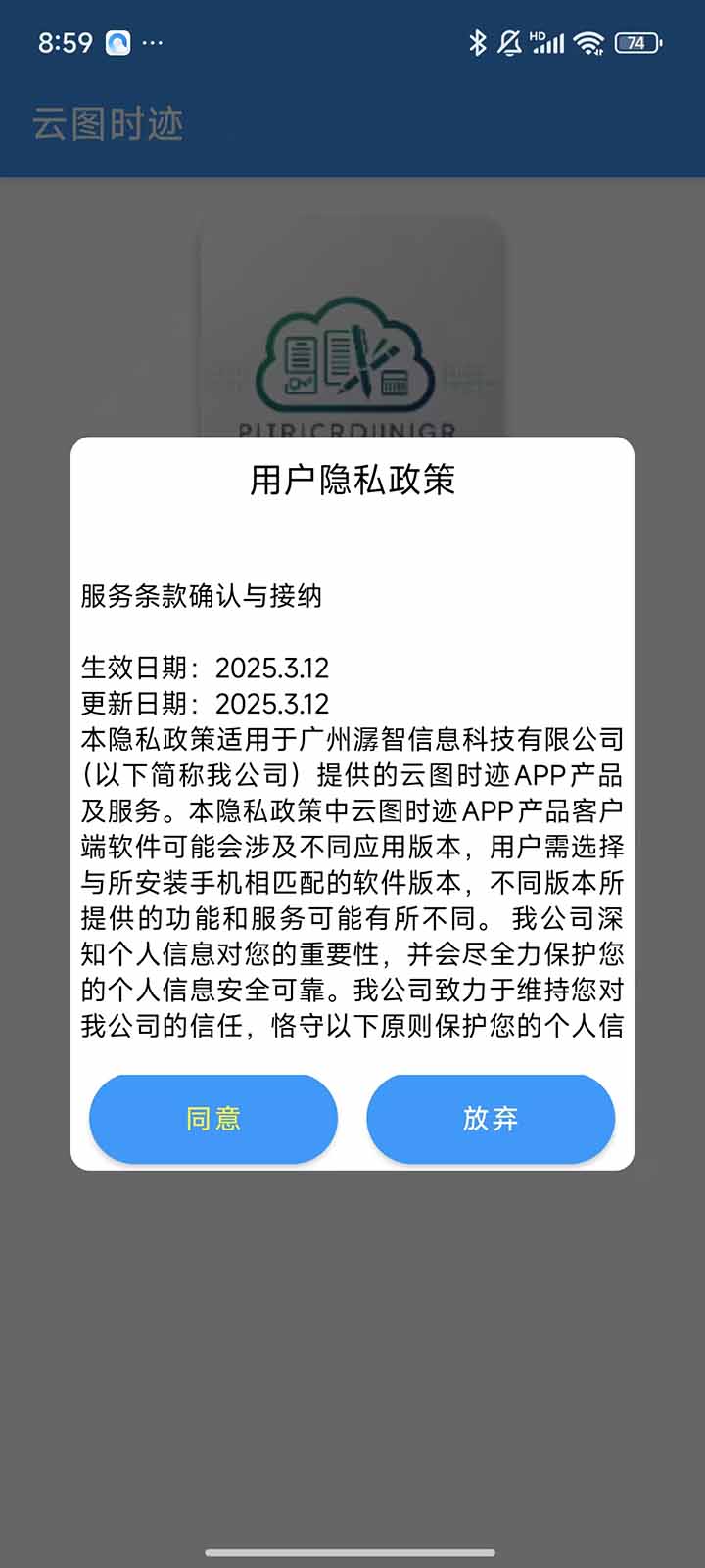
Task: Tap the 用户隐私政策 dialog title
Action: (352, 481)
